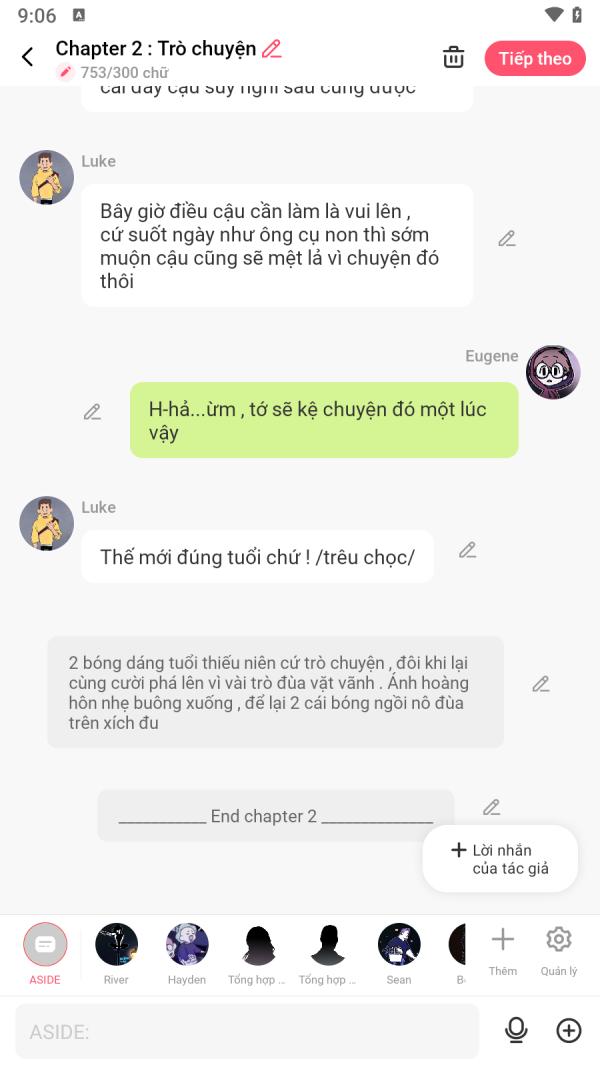Edit the chapter title with pencil icon
This screenshot has width=600, height=1067.
(x=271, y=48)
